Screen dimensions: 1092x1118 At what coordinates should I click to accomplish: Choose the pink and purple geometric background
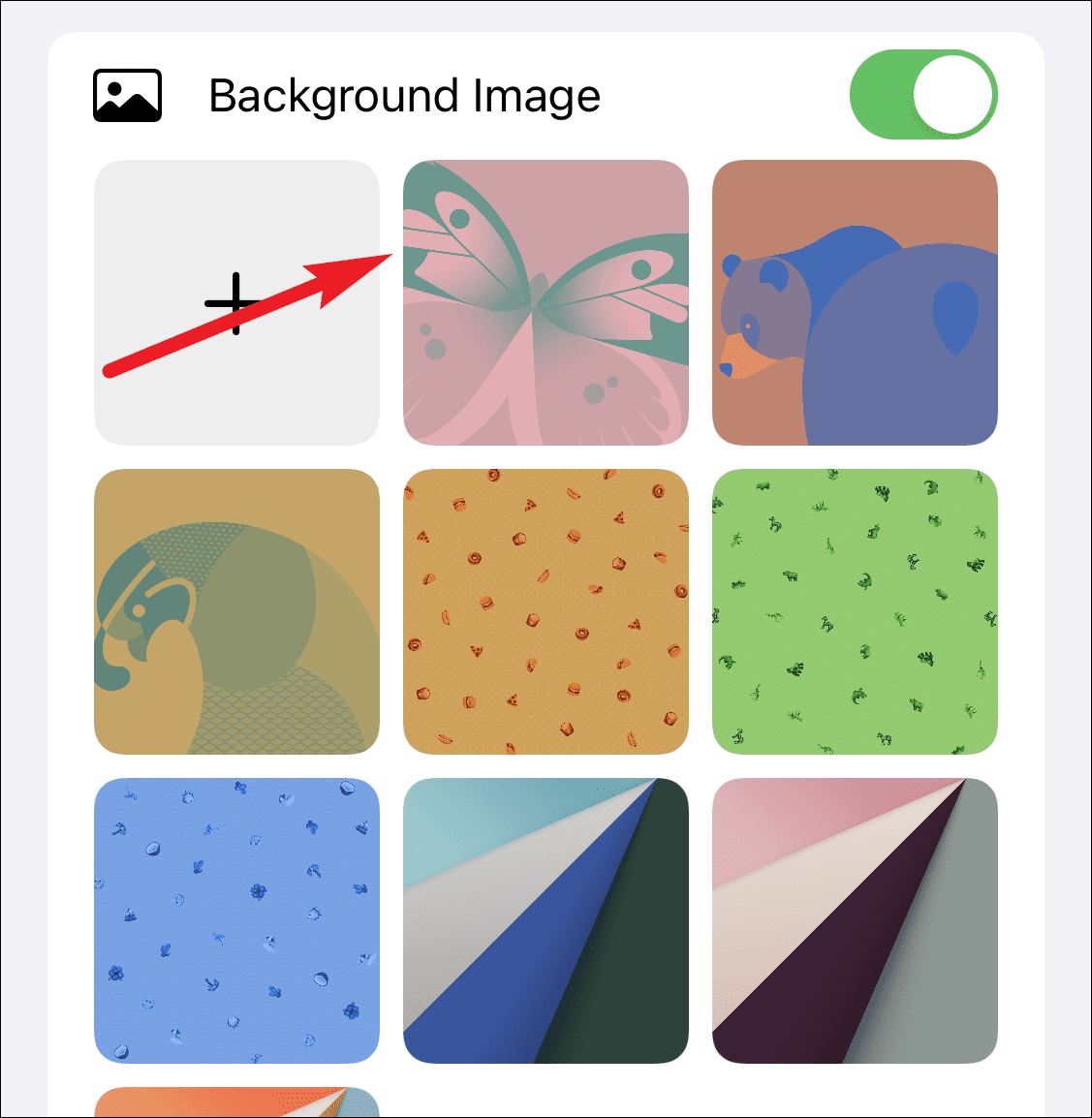[x=855, y=920]
